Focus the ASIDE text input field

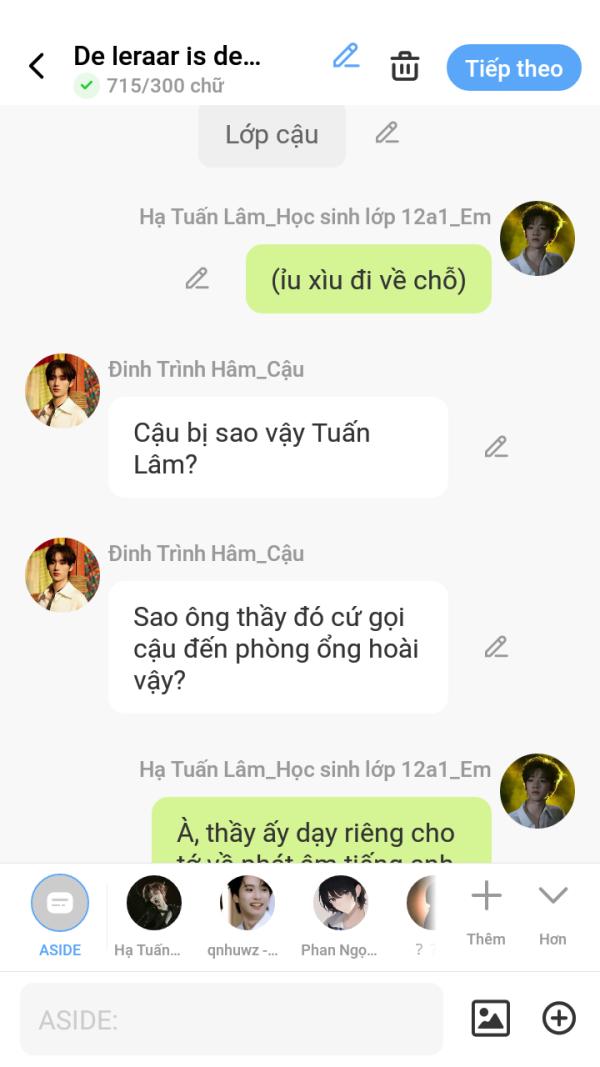tap(231, 1019)
